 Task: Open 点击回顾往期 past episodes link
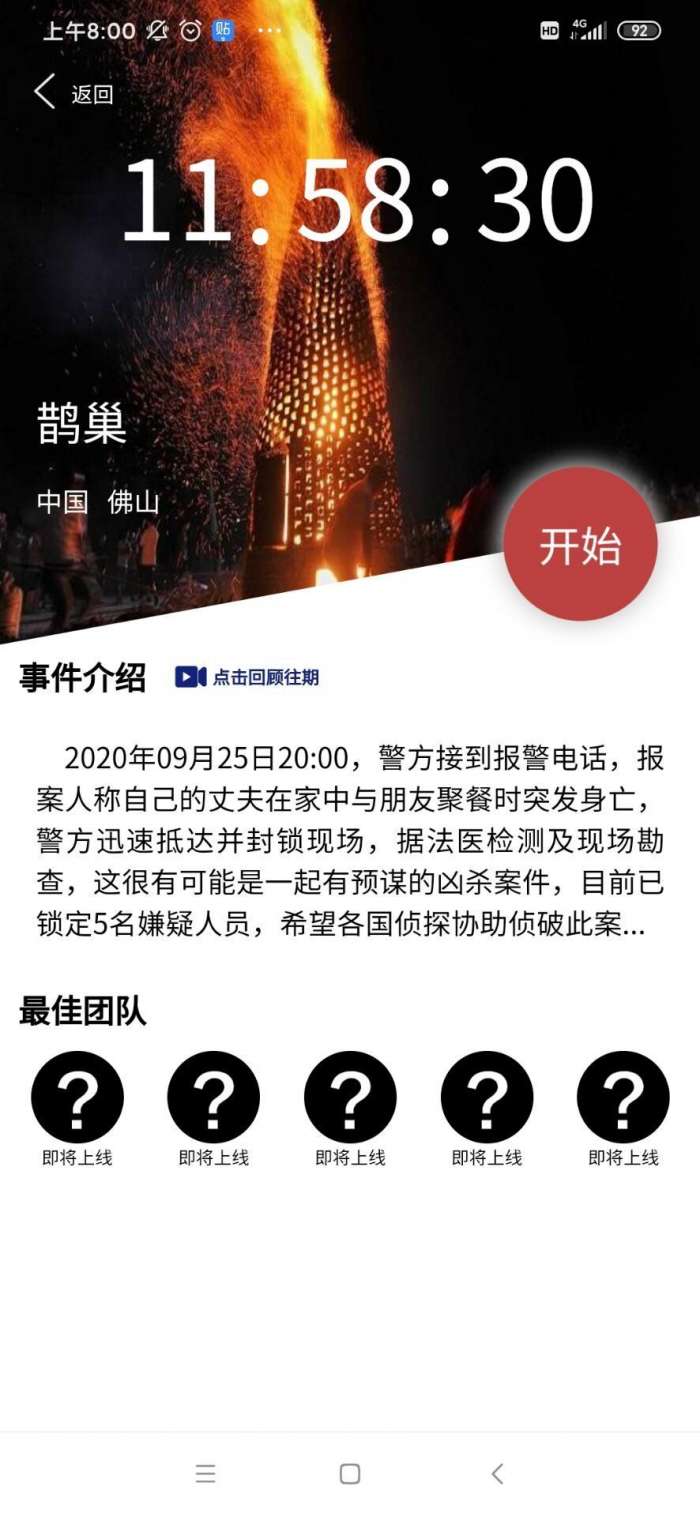pyautogui.click(x=248, y=677)
